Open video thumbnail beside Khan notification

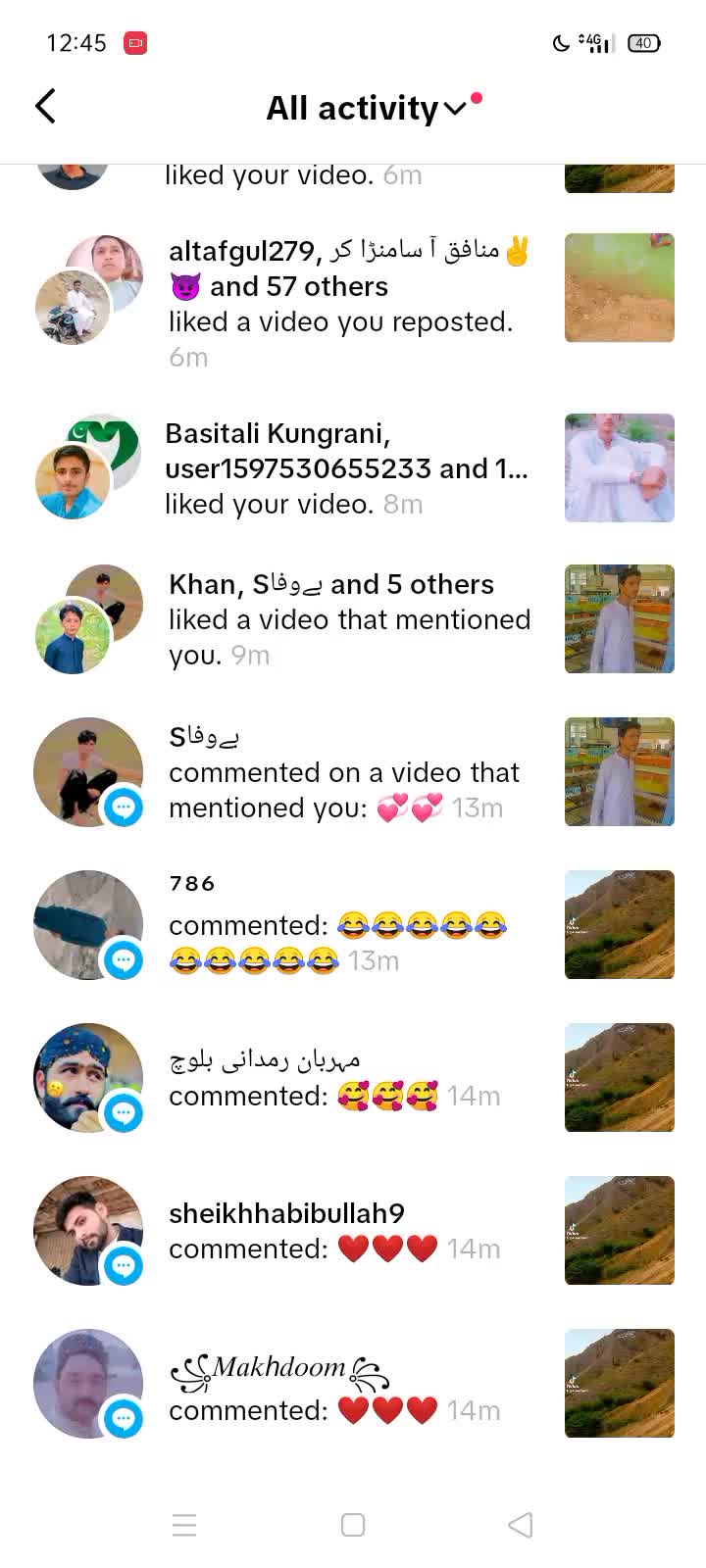(619, 618)
